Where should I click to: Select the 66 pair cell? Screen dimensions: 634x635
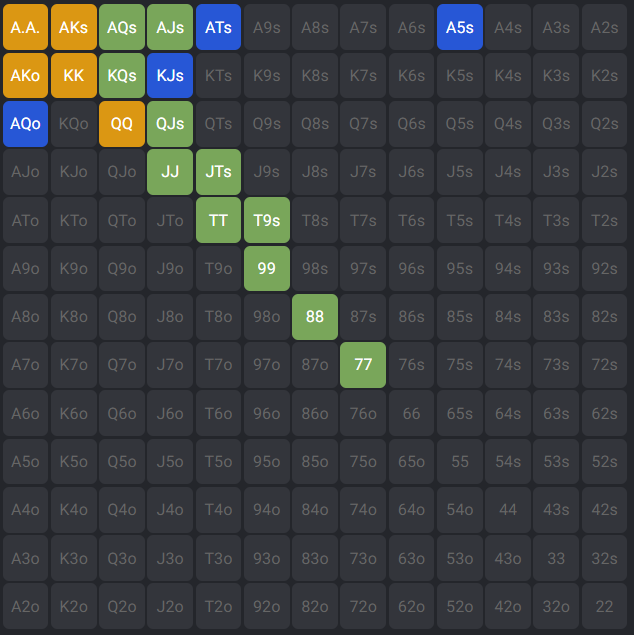(x=411, y=413)
